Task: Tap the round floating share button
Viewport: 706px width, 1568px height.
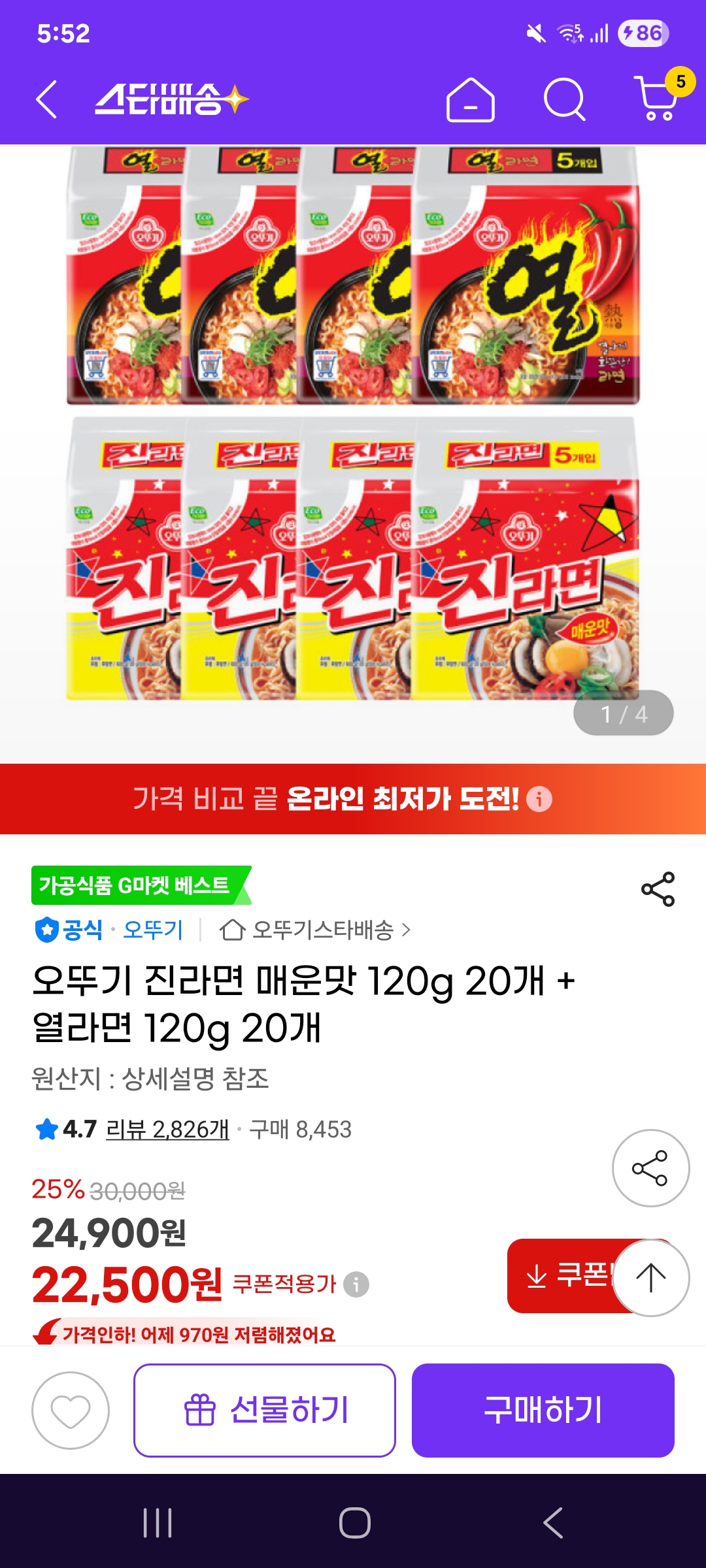Action: 650,1168
